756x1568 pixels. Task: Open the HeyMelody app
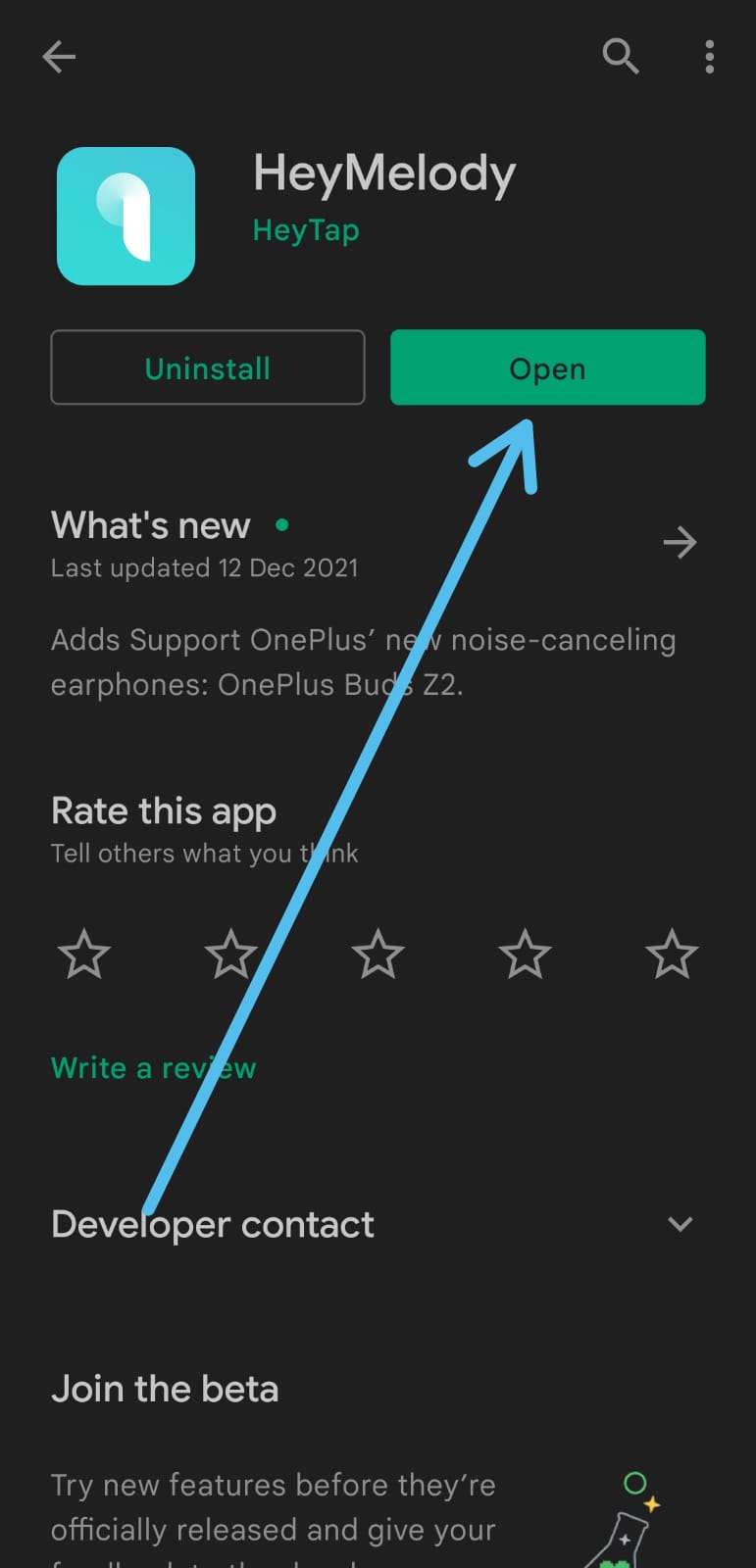pos(548,367)
